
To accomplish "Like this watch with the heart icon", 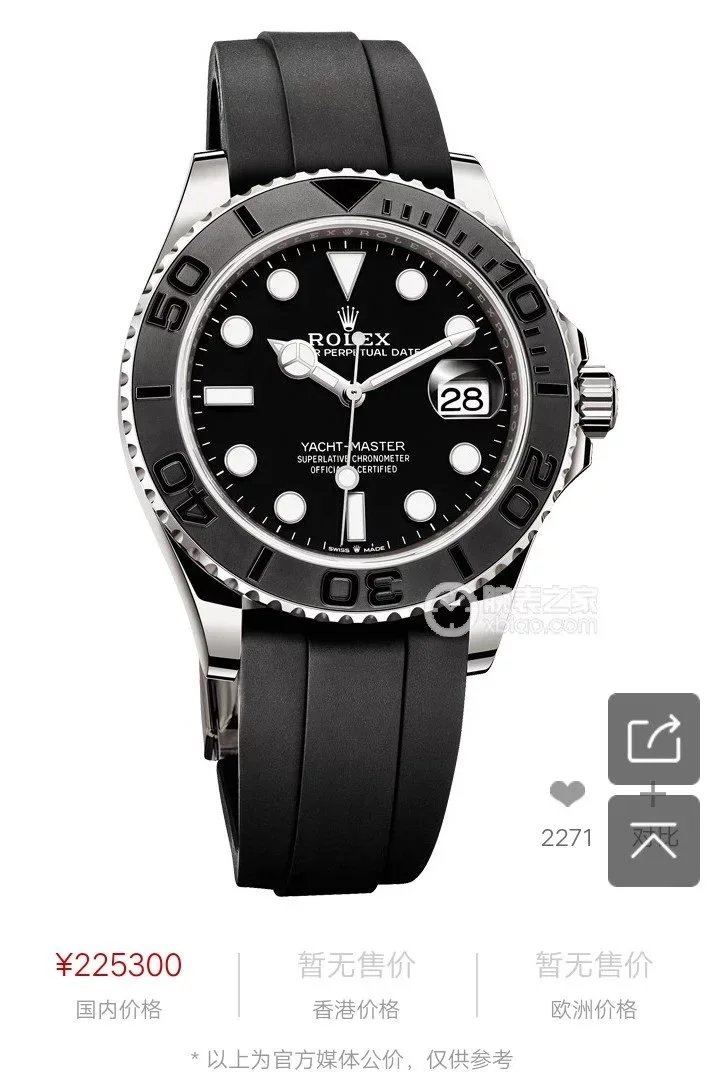I will coord(568,796).
